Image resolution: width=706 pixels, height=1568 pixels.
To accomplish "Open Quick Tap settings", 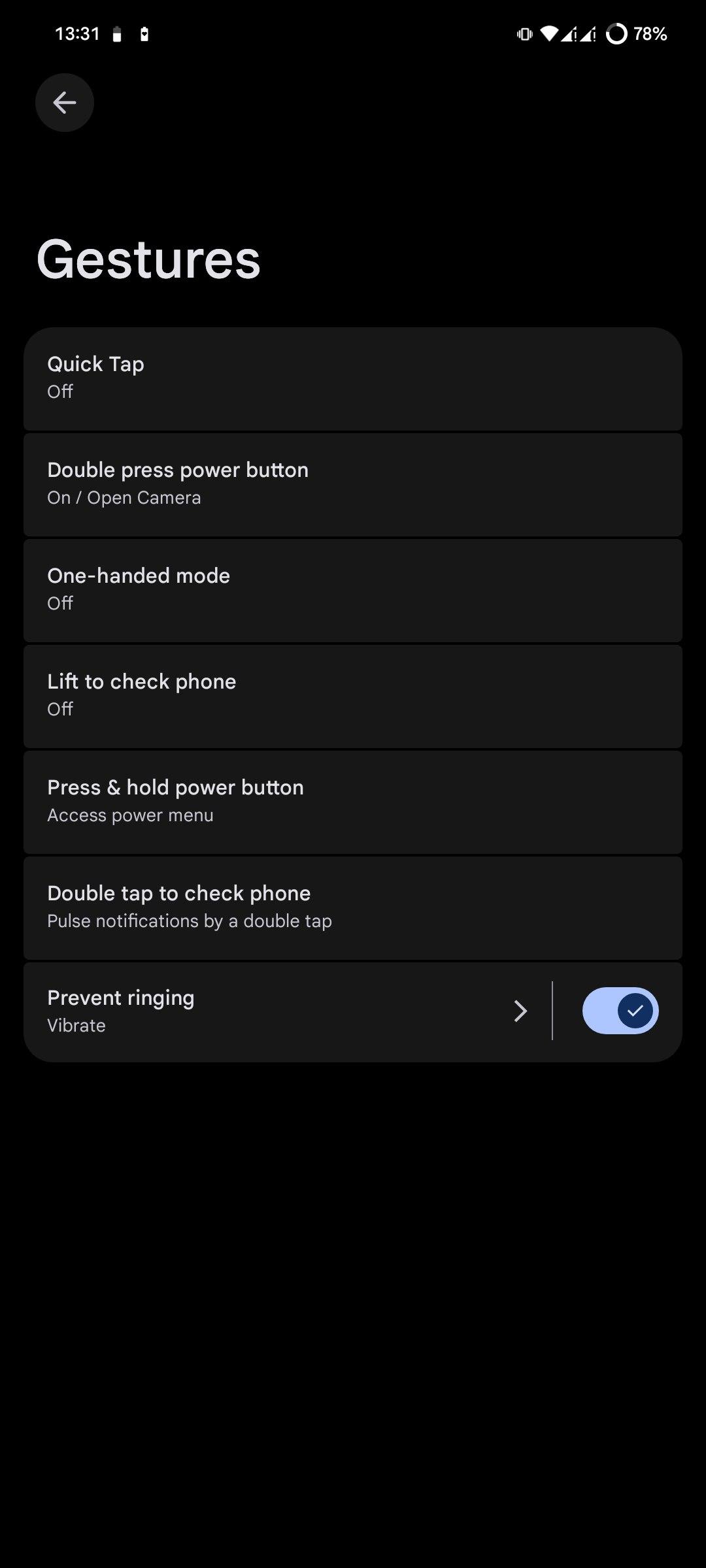I will pos(353,378).
